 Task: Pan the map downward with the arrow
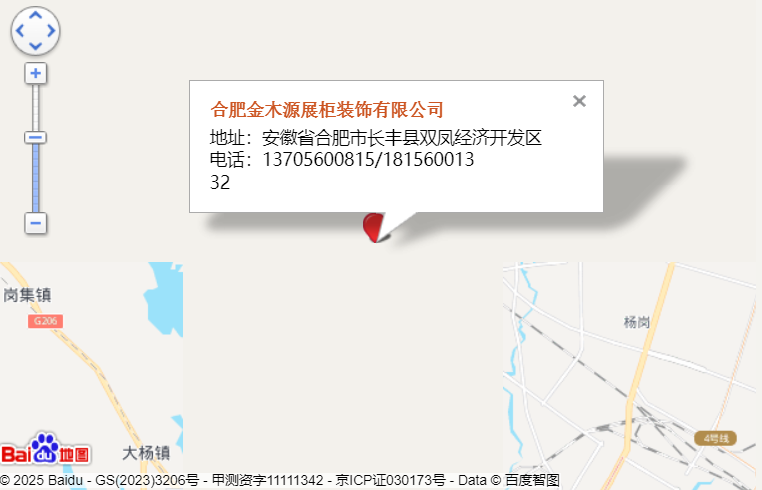pos(35,46)
